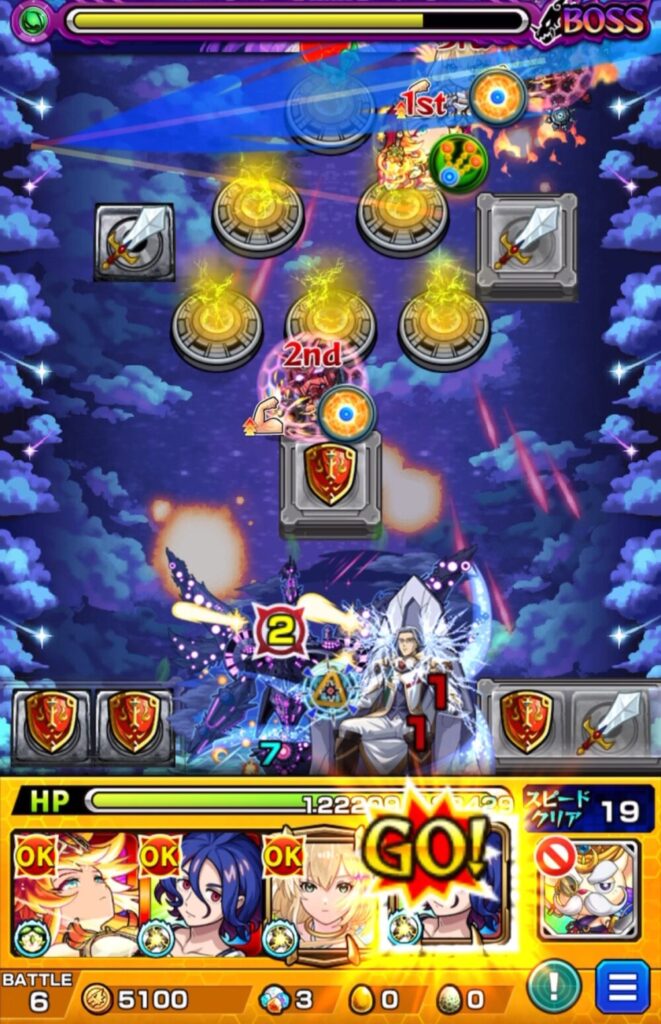Tap the green exclamation info button
The image size is (661, 1024).
553,987
